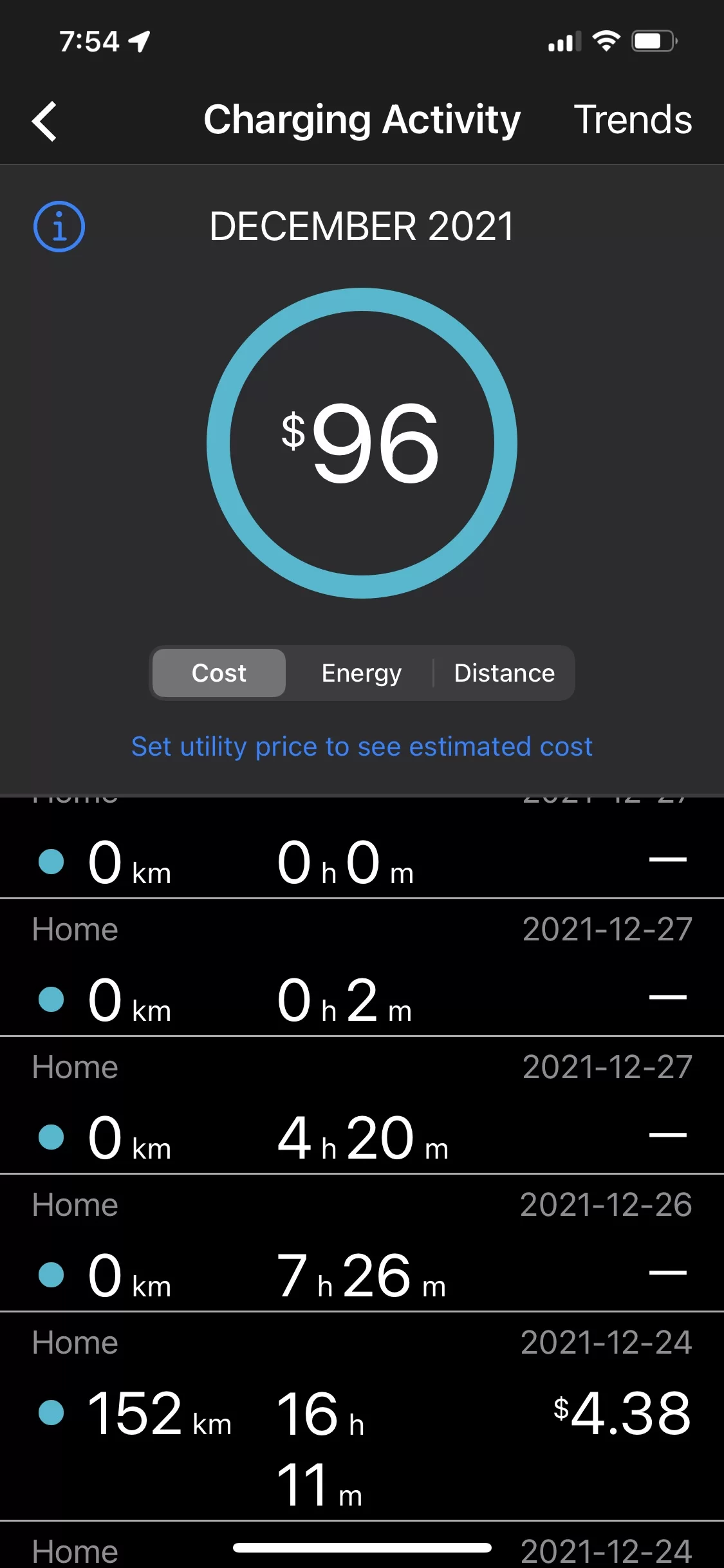Set utility price to see estimated cost
The height and width of the screenshot is (1568, 724).
(x=362, y=747)
